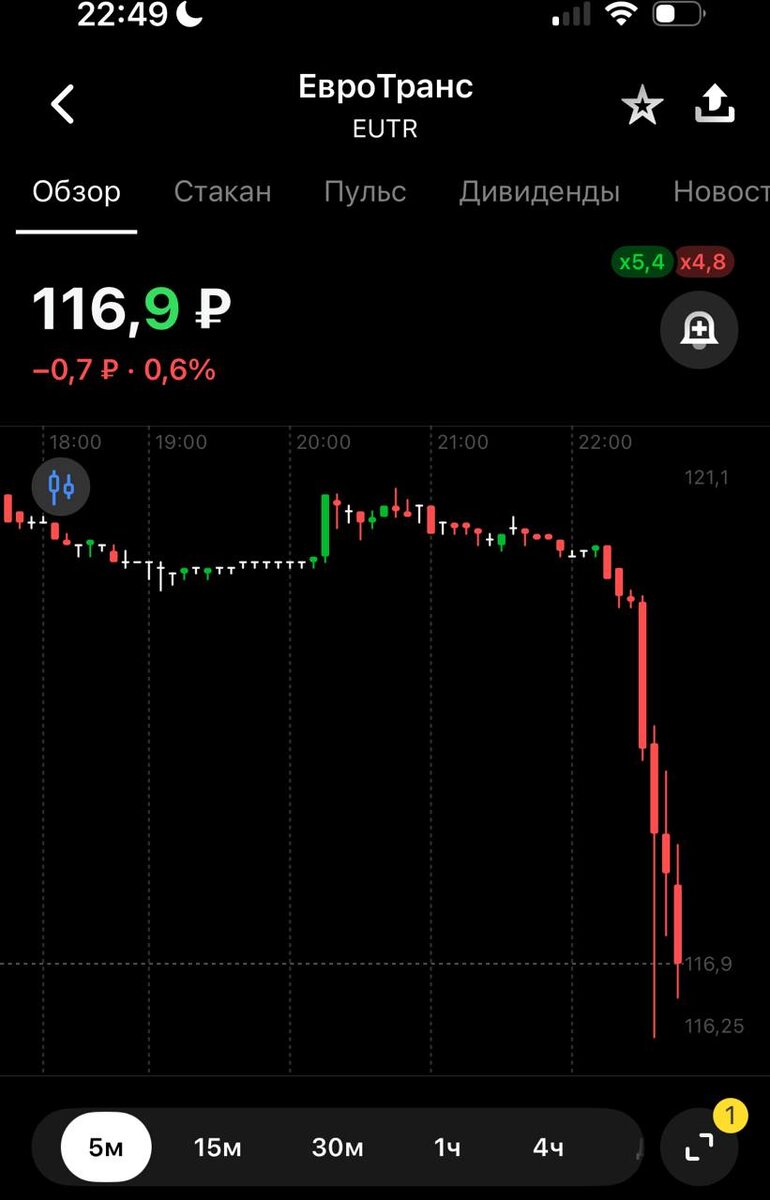
Task: Switch to the Стакан tab
Action: (222, 192)
